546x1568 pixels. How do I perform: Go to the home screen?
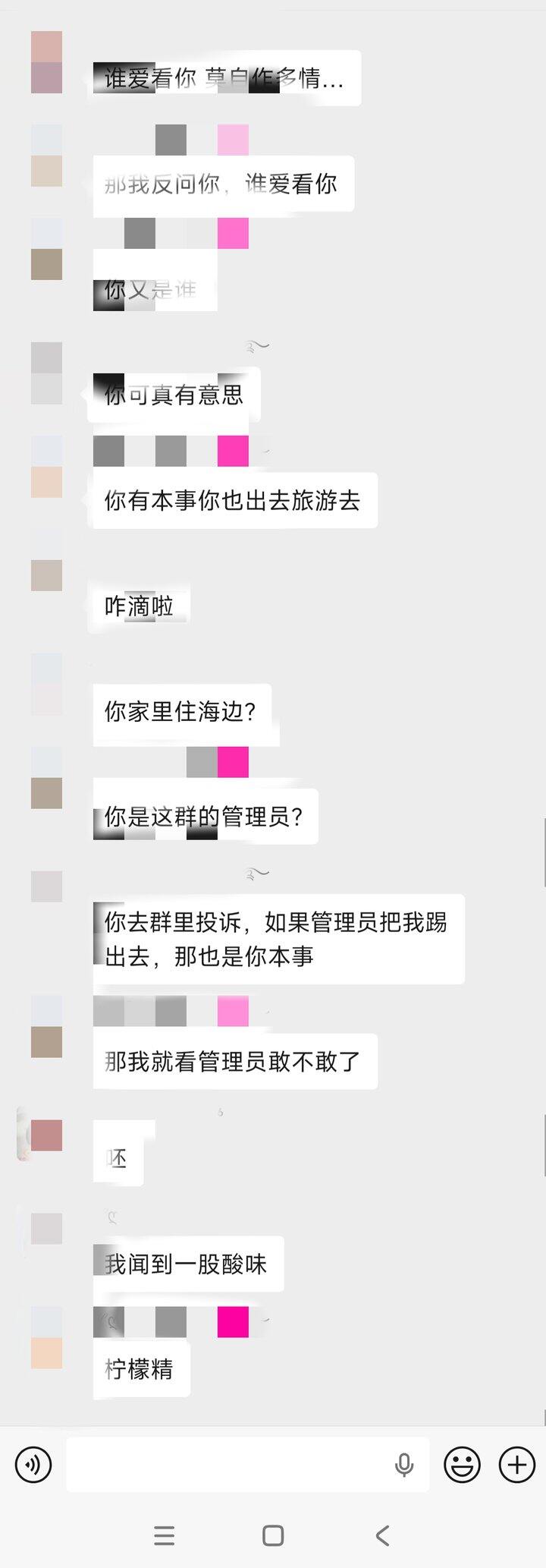click(x=273, y=1535)
